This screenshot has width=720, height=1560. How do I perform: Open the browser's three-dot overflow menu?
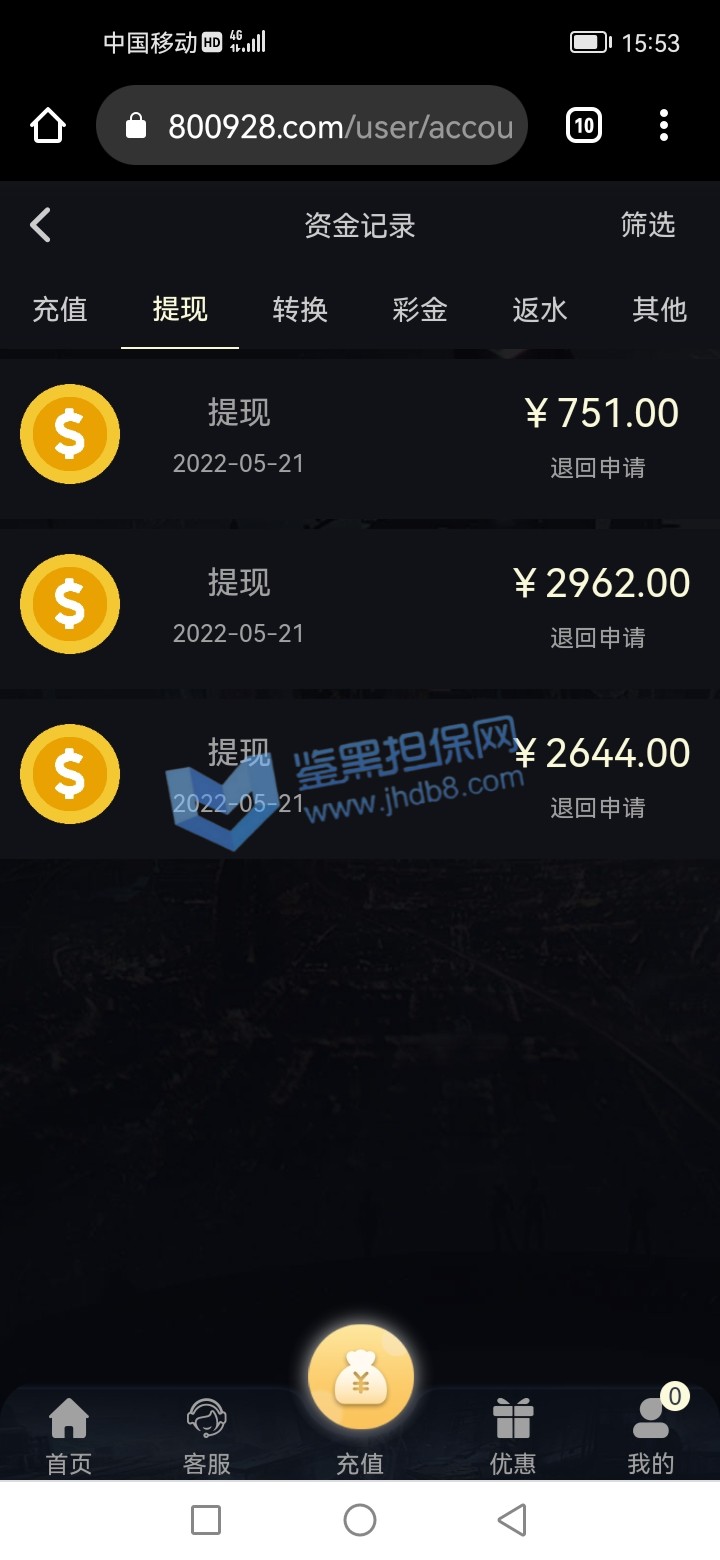(x=664, y=126)
